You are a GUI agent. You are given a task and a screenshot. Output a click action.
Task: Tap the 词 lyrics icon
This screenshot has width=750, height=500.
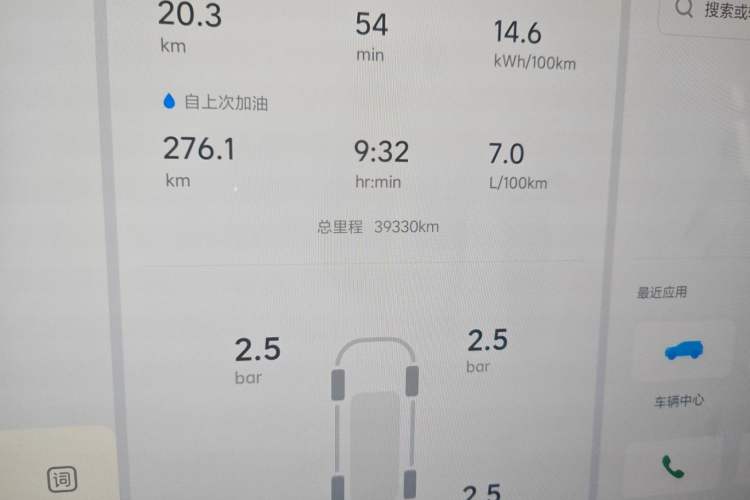coord(62,479)
